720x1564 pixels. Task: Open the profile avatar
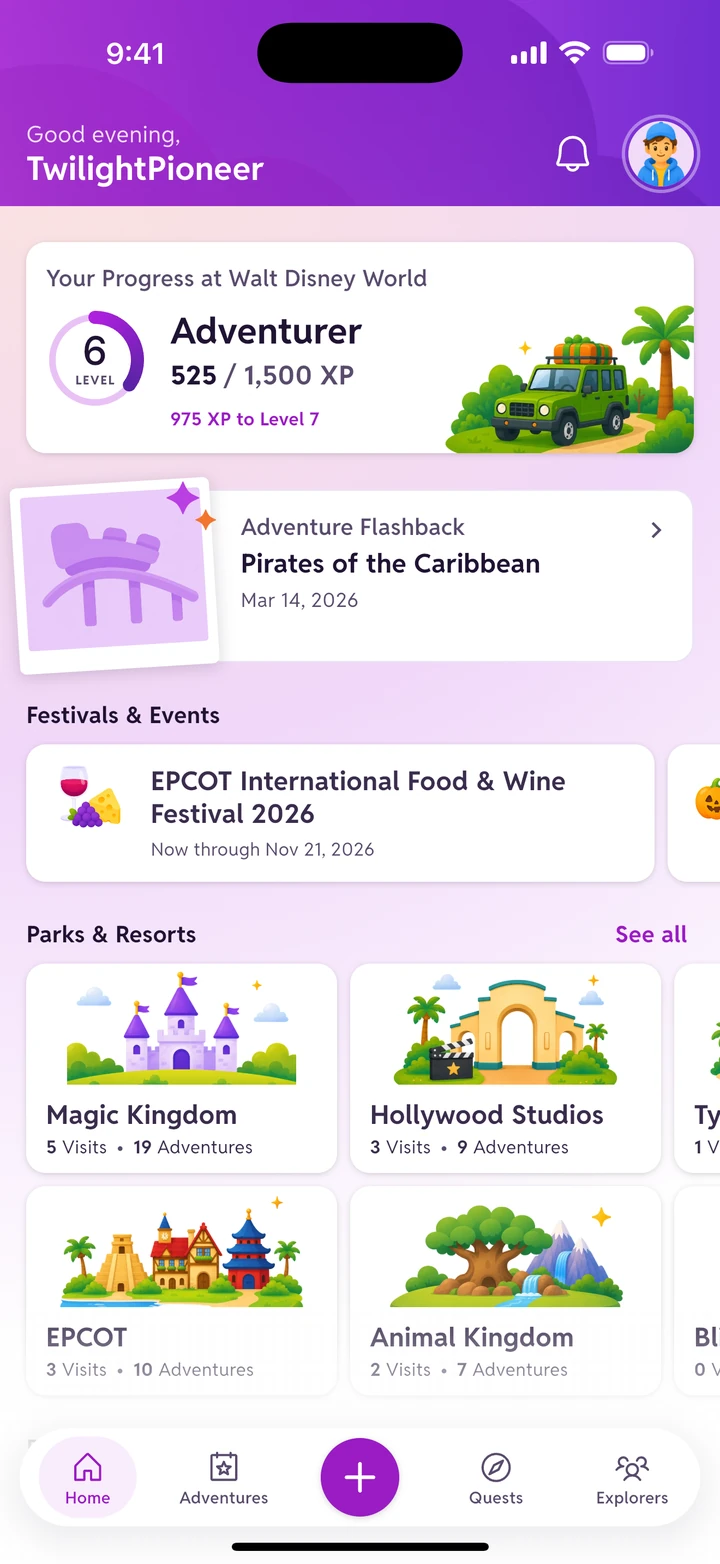661,155
